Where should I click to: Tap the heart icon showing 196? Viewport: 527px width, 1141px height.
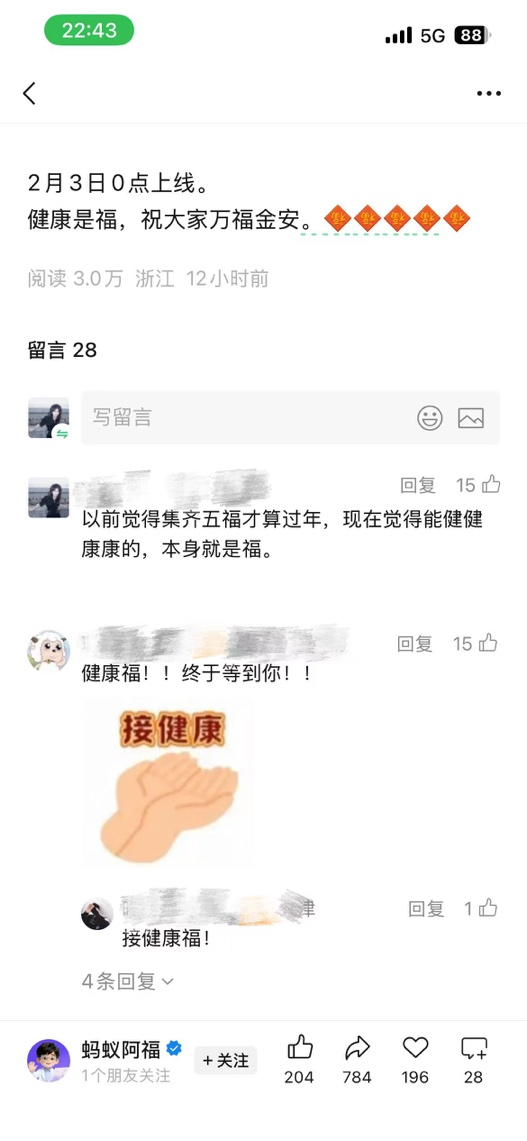pos(415,1060)
